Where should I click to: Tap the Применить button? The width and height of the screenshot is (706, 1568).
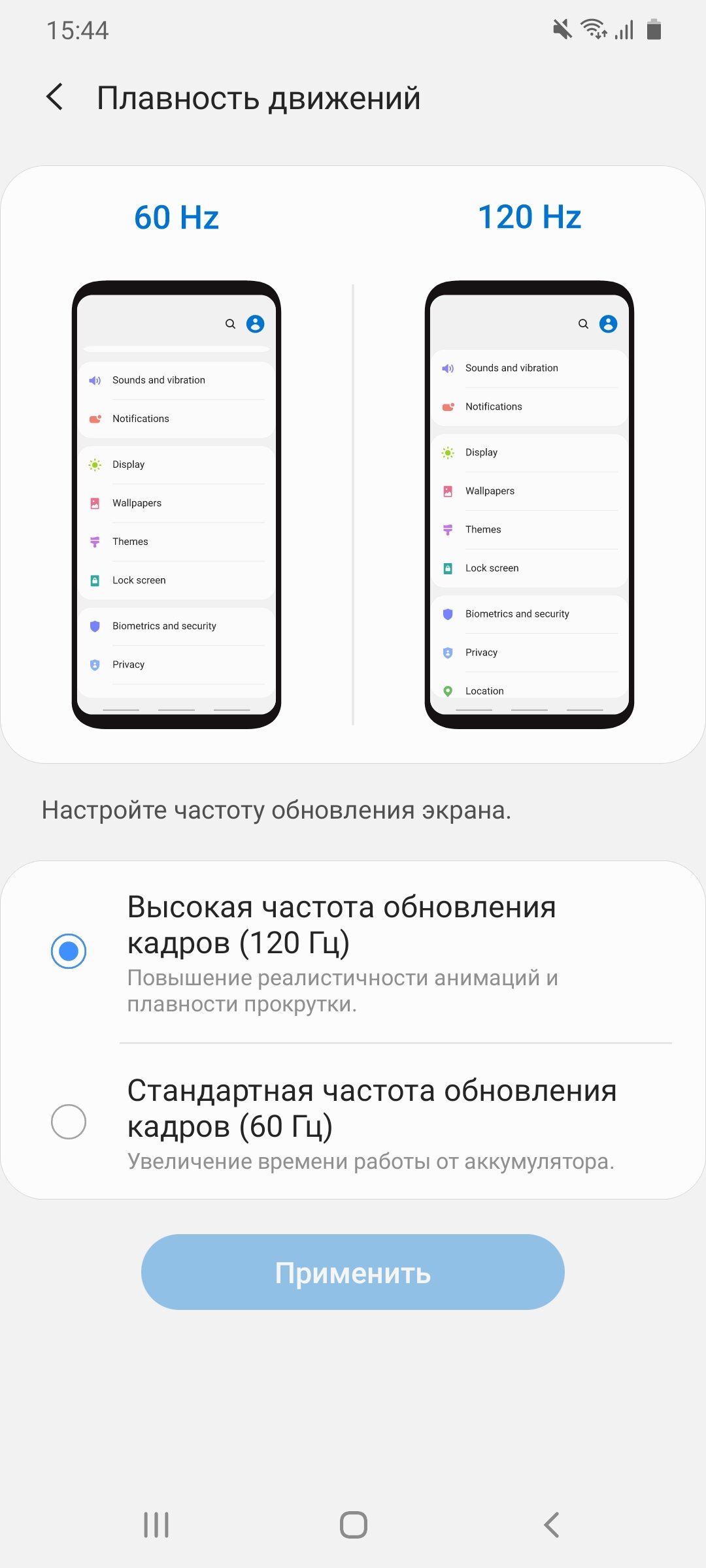tap(353, 1272)
